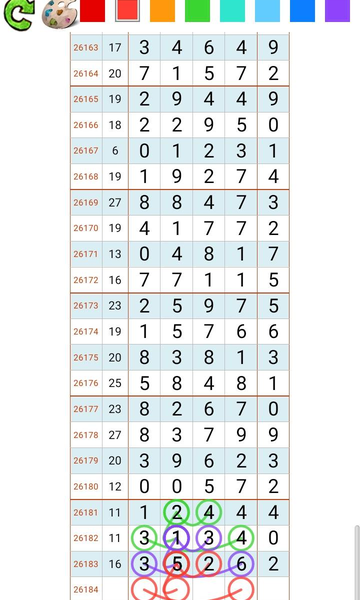The height and width of the screenshot is (600, 360).
Task: Select the blue color swatch
Action: click(302, 11)
